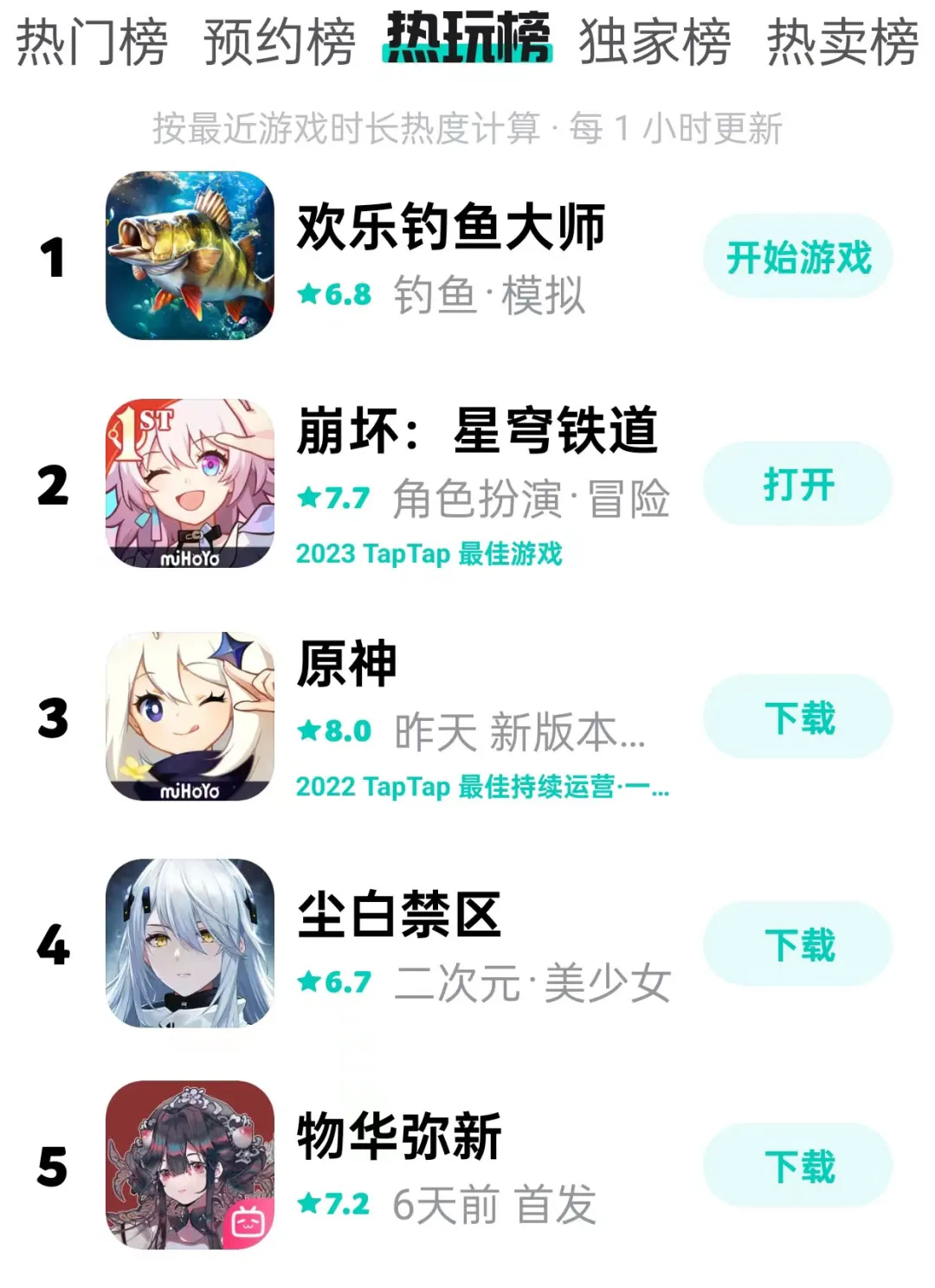Open the 欢乐钓鱼大师 game page

449,228
